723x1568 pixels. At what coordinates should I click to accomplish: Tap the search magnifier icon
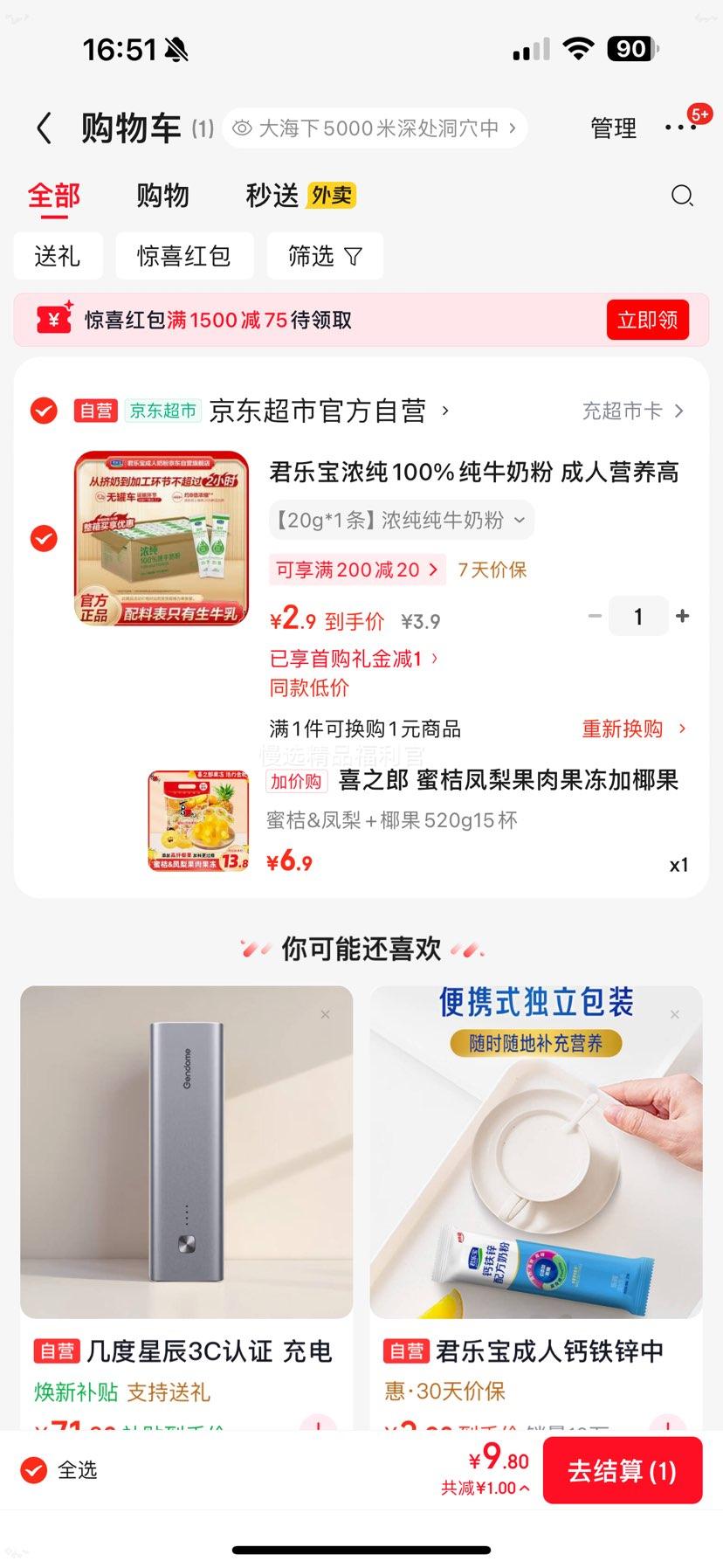[683, 196]
